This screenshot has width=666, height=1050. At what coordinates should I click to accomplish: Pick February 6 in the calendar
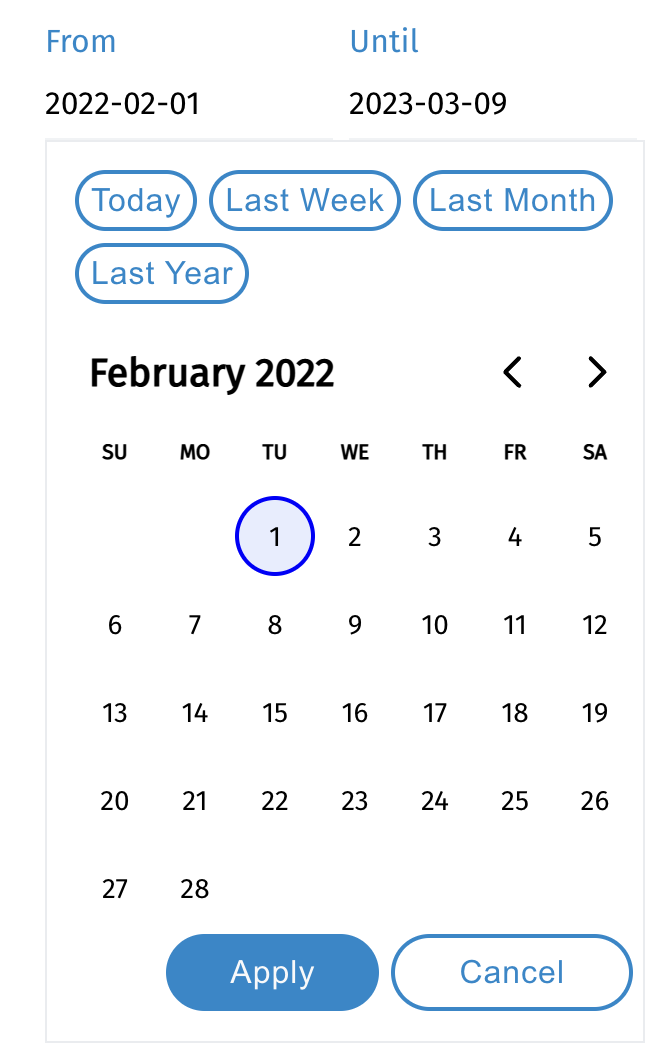tap(115, 625)
